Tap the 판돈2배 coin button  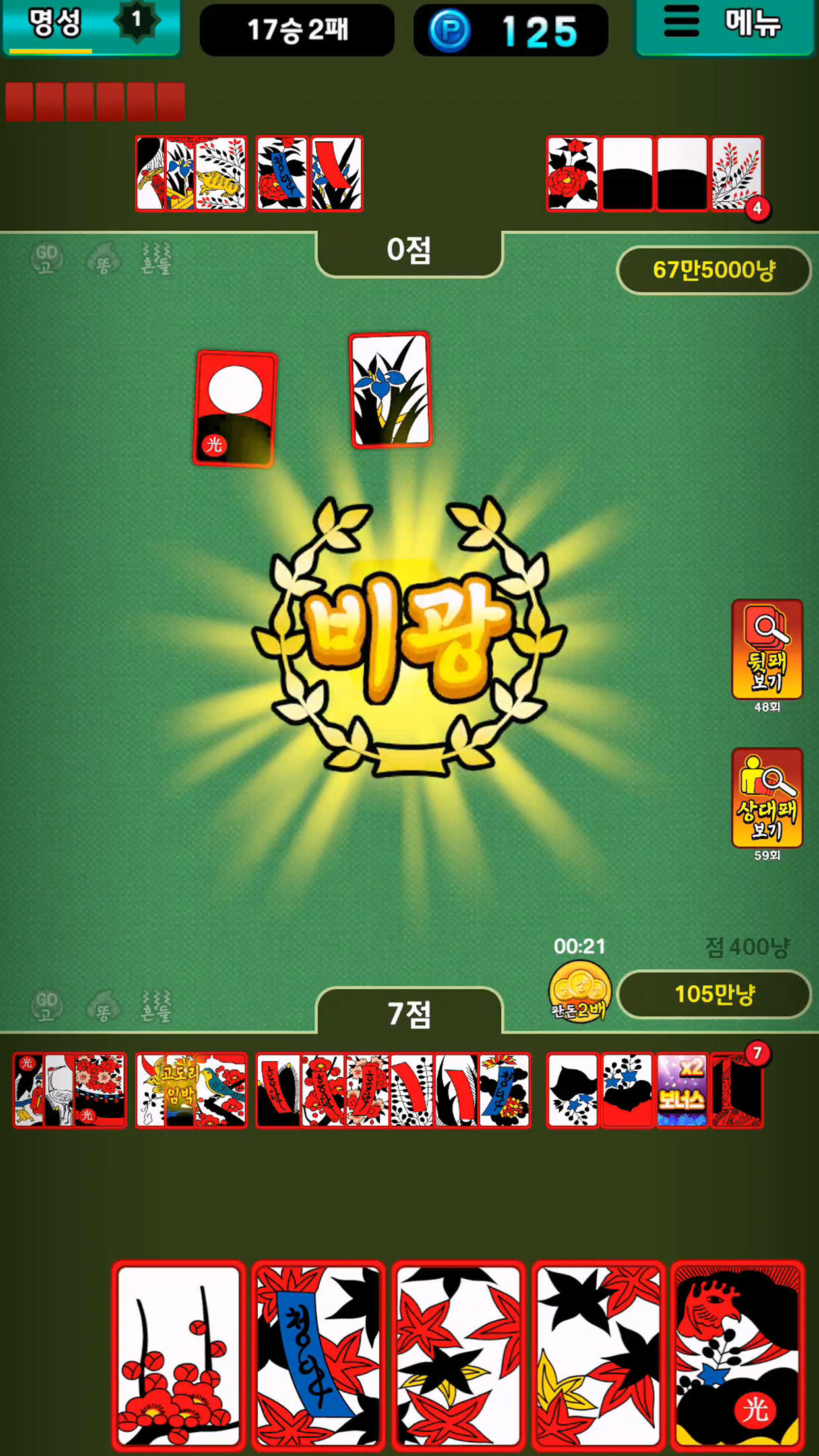[580, 992]
